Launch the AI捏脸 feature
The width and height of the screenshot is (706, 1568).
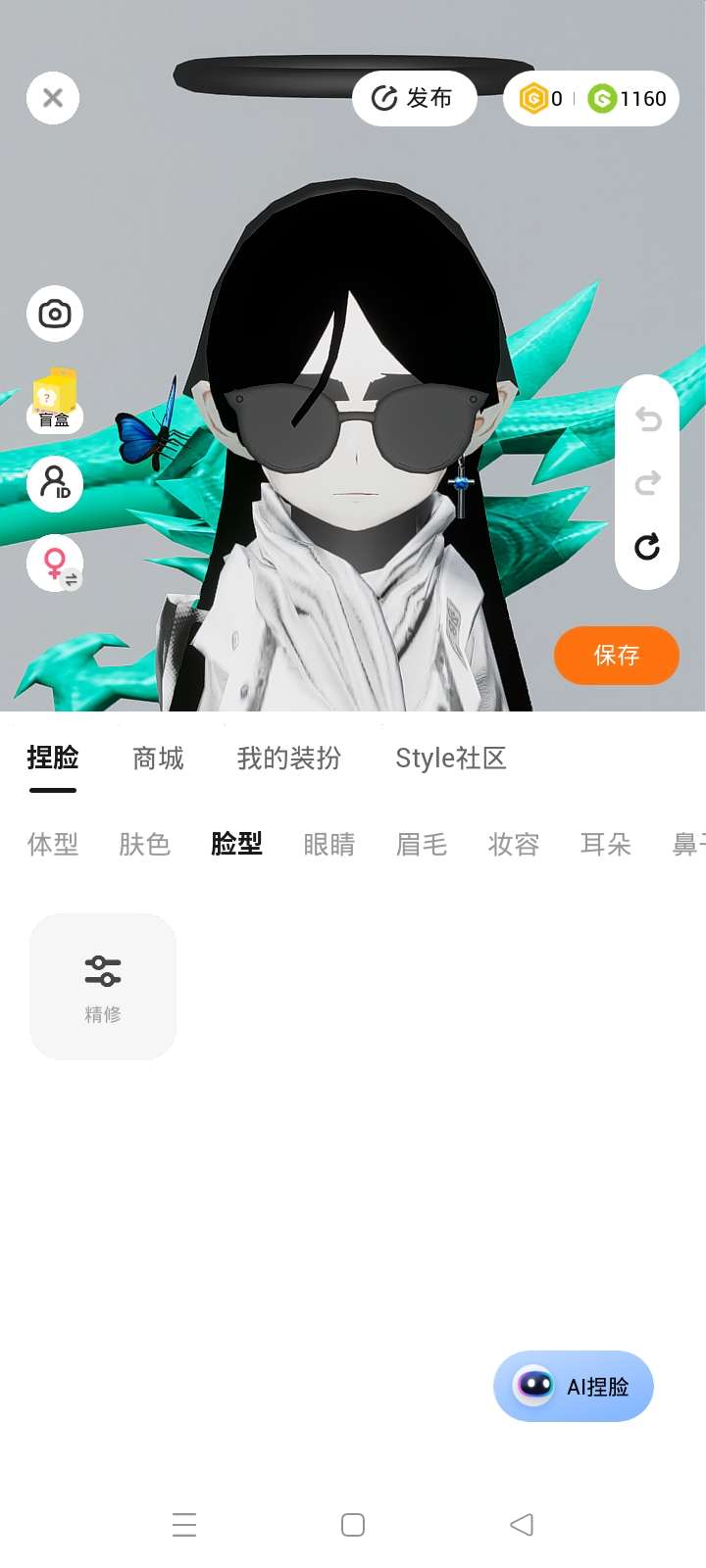(574, 1386)
